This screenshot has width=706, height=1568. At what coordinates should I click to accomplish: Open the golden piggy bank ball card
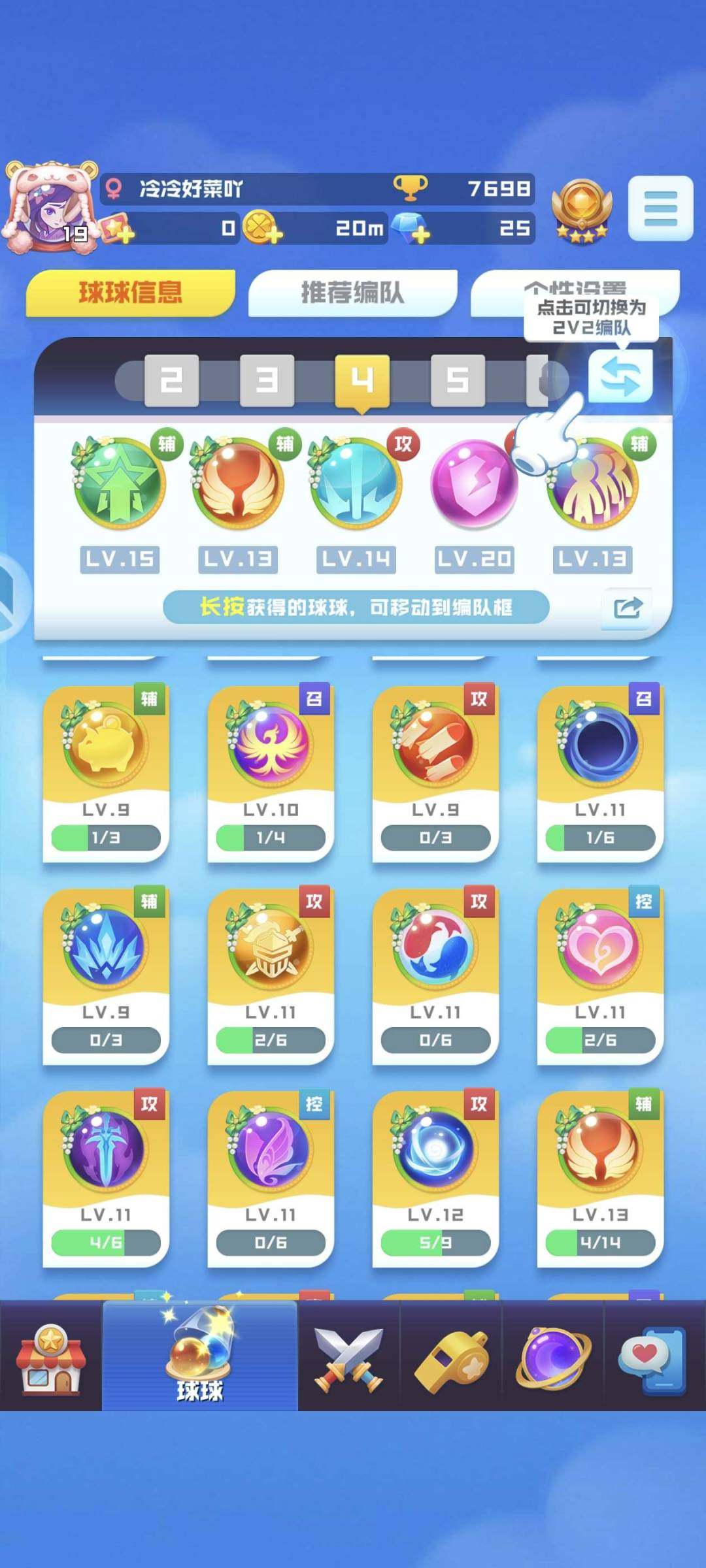pos(105,771)
